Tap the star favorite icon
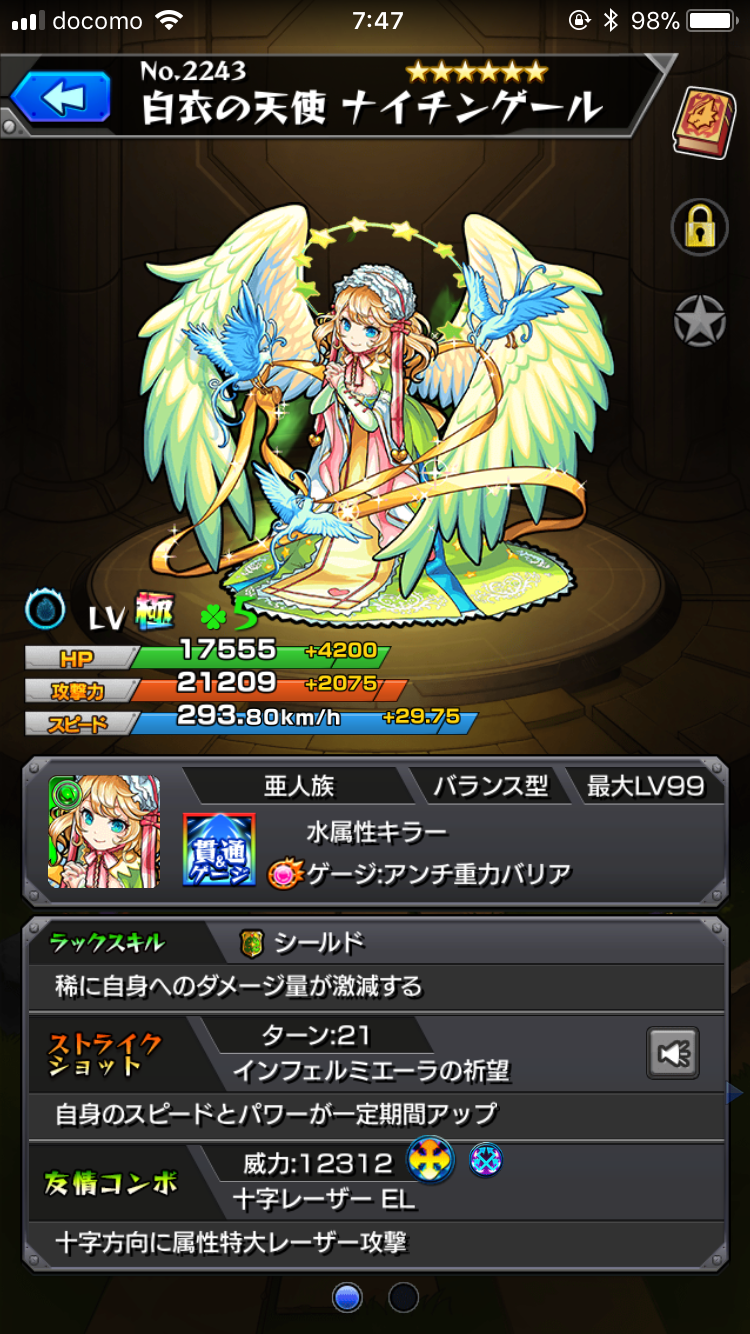 coord(699,321)
